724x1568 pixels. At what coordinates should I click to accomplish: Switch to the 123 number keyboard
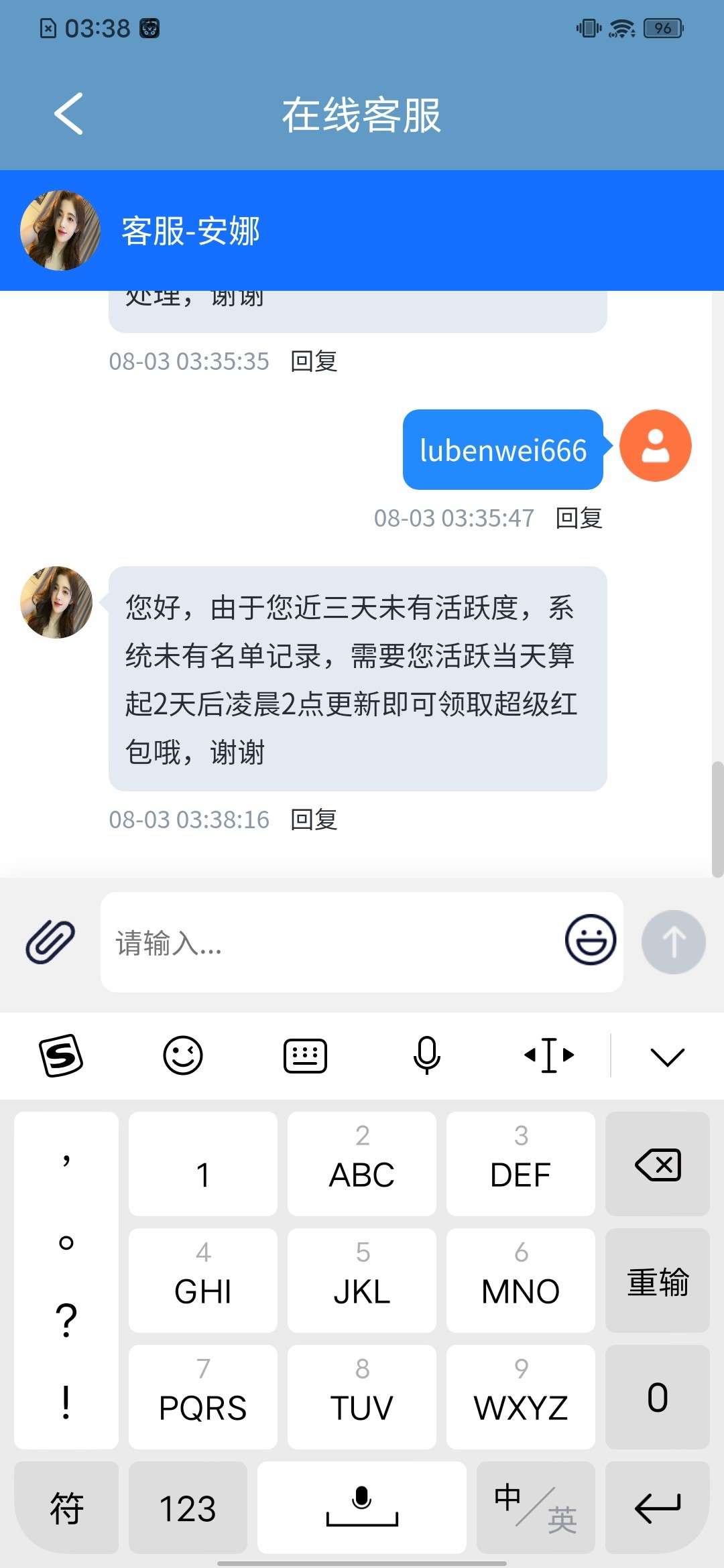pos(188,1508)
